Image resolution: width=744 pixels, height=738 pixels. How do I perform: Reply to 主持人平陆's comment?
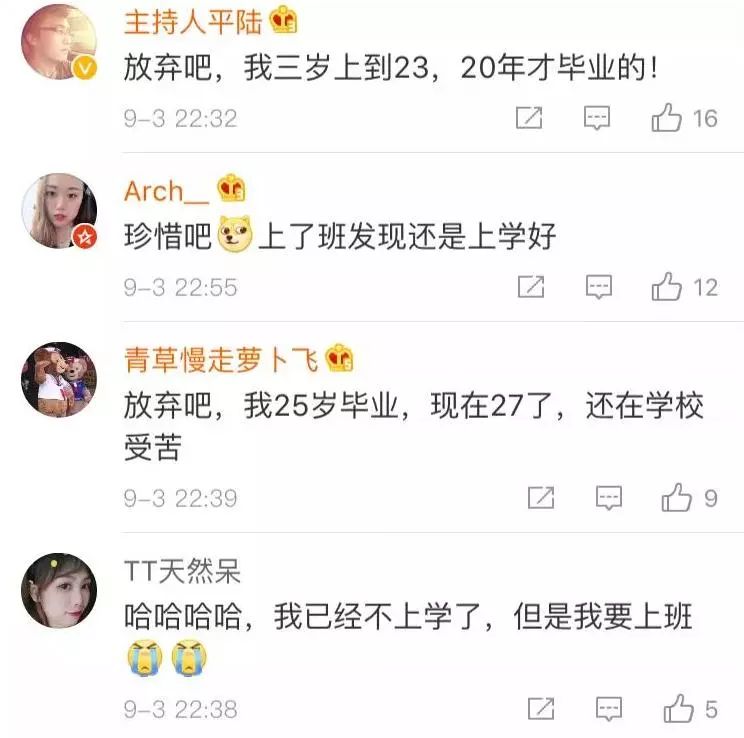pos(597,118)
